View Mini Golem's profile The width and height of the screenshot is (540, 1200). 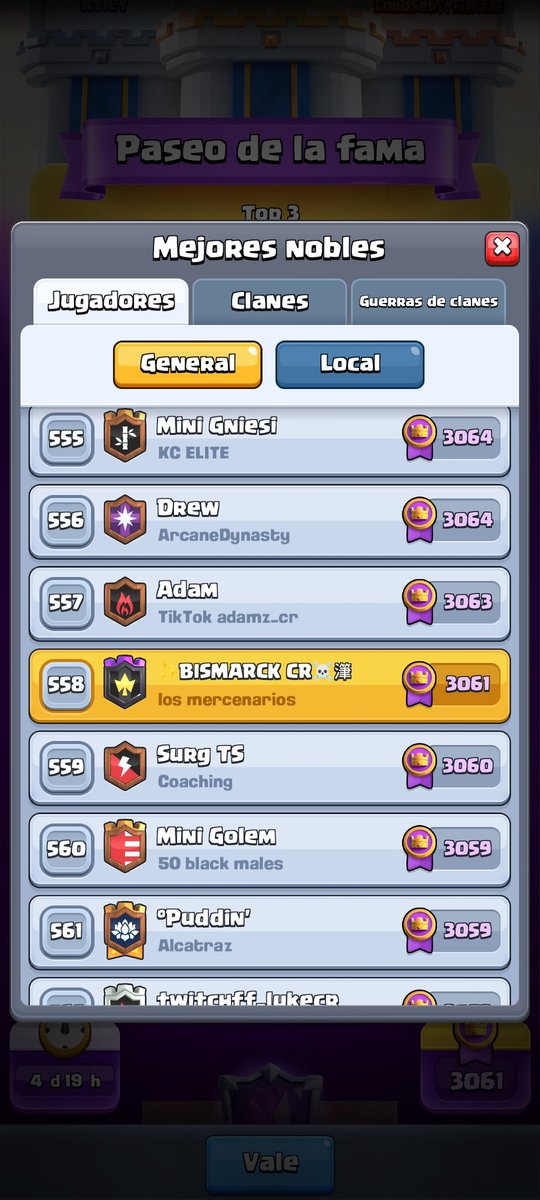270,849
